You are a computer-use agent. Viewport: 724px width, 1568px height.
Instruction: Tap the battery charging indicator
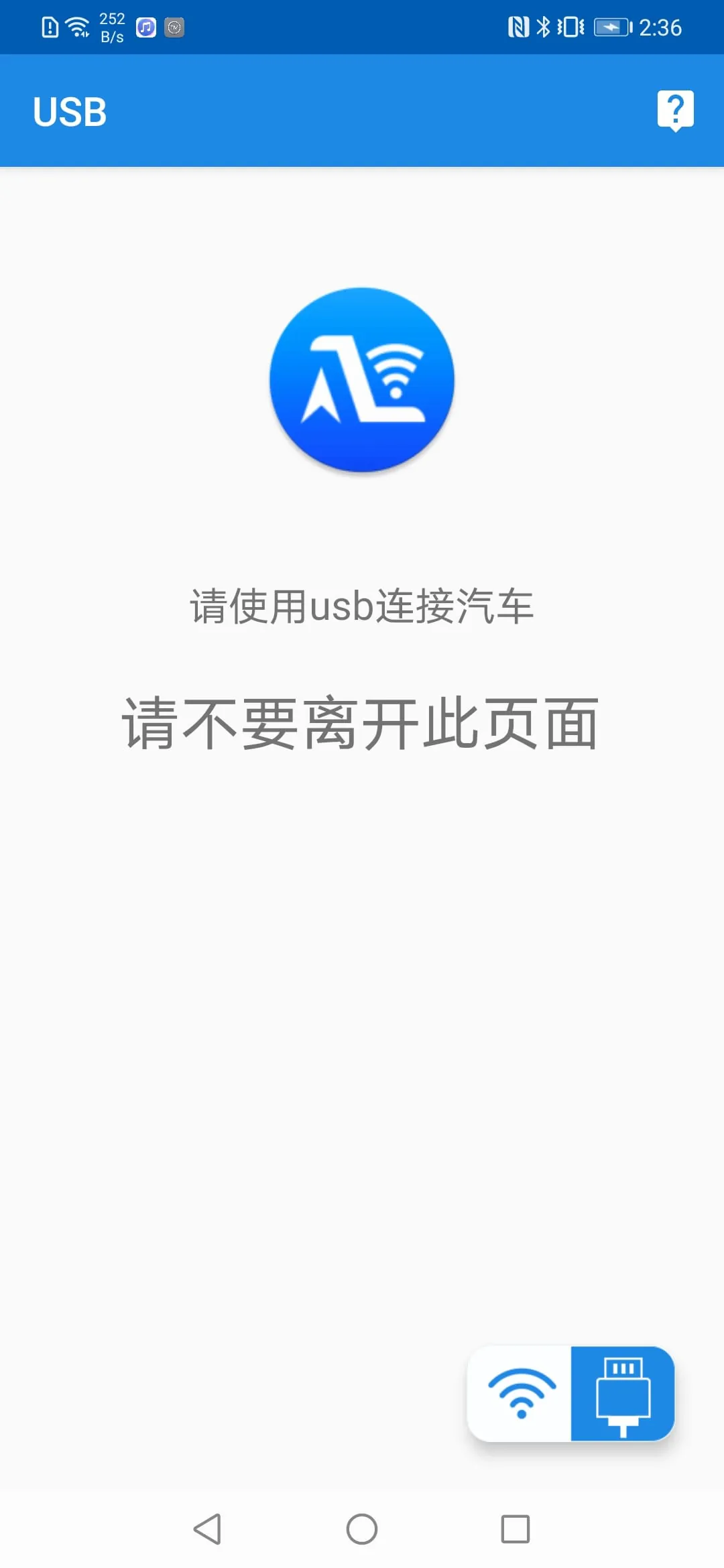pyautogui.click(x=611, y=27)
